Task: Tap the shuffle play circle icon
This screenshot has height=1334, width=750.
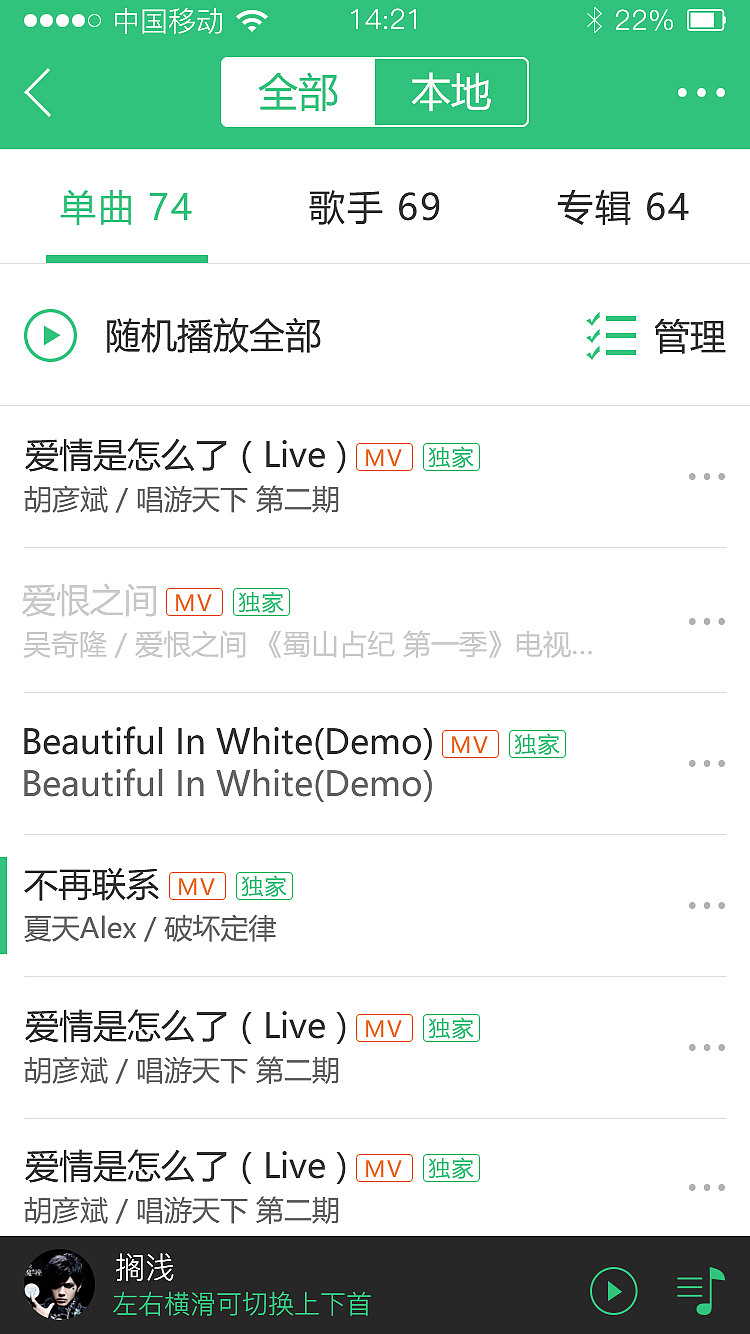Action: [50, 336]
